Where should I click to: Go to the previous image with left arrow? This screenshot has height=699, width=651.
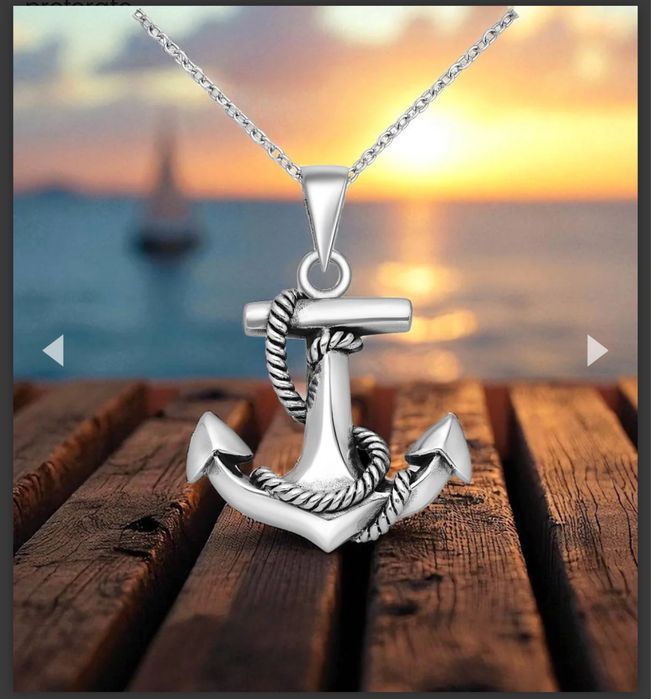pos(53,350)
